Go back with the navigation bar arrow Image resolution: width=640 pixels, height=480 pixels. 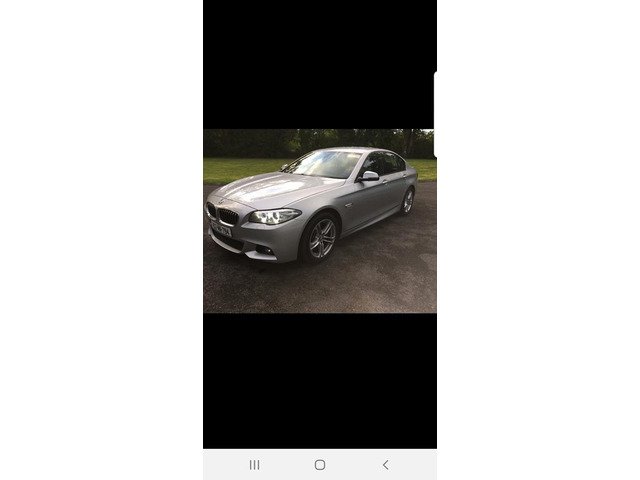386,464
